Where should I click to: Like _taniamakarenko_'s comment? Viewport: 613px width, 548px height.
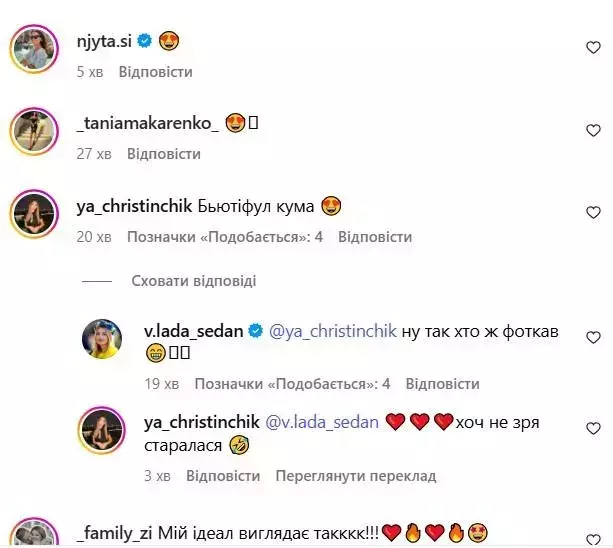(593, 130)
